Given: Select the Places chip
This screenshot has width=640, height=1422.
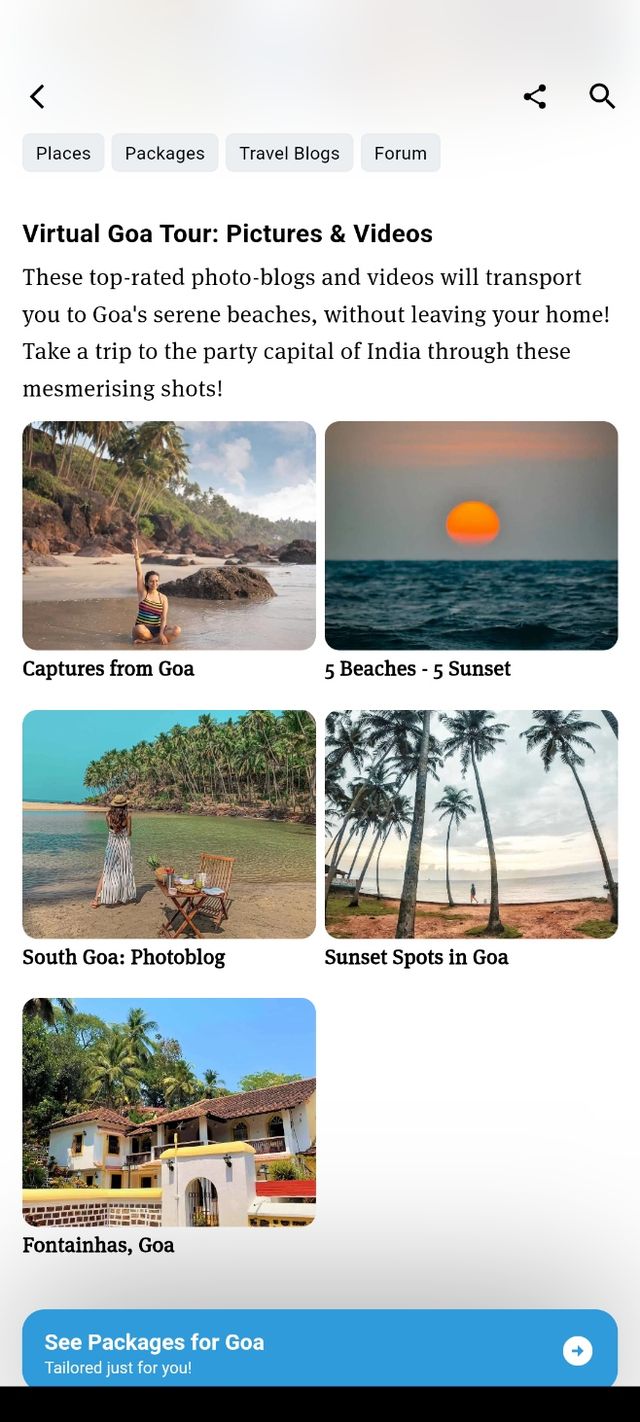Looking at the screenshot, I should [x=63, y=153].
